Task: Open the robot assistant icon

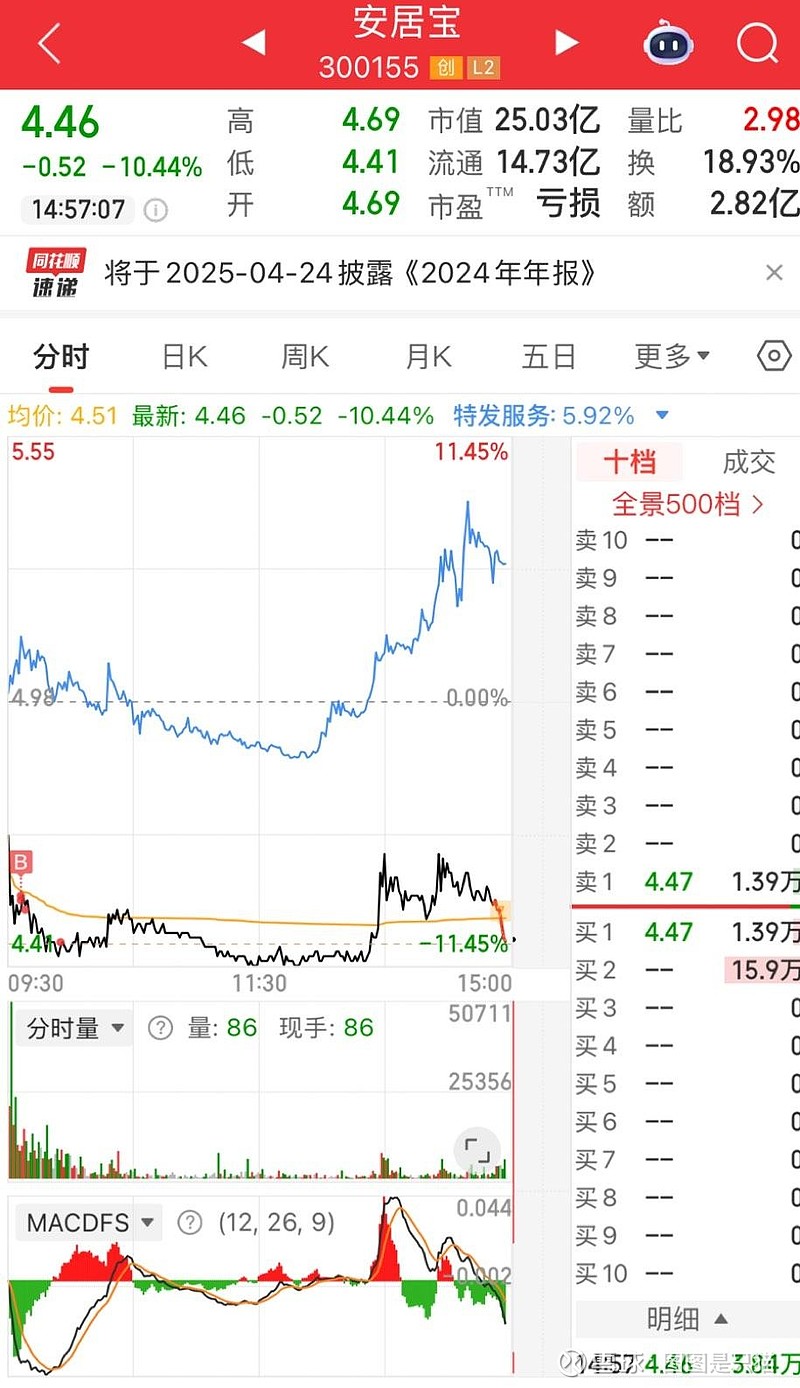Action: click(669, 43)
